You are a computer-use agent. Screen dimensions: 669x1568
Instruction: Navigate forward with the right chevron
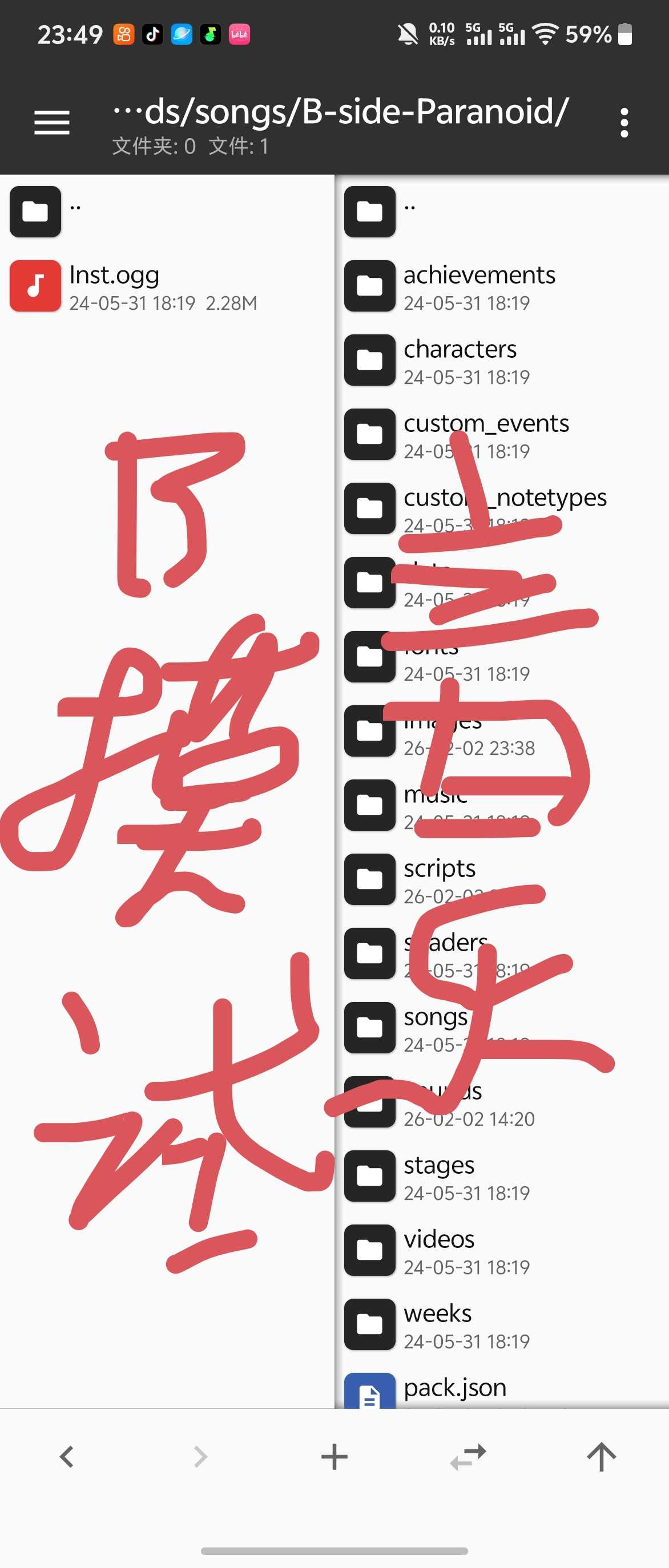200,1457
